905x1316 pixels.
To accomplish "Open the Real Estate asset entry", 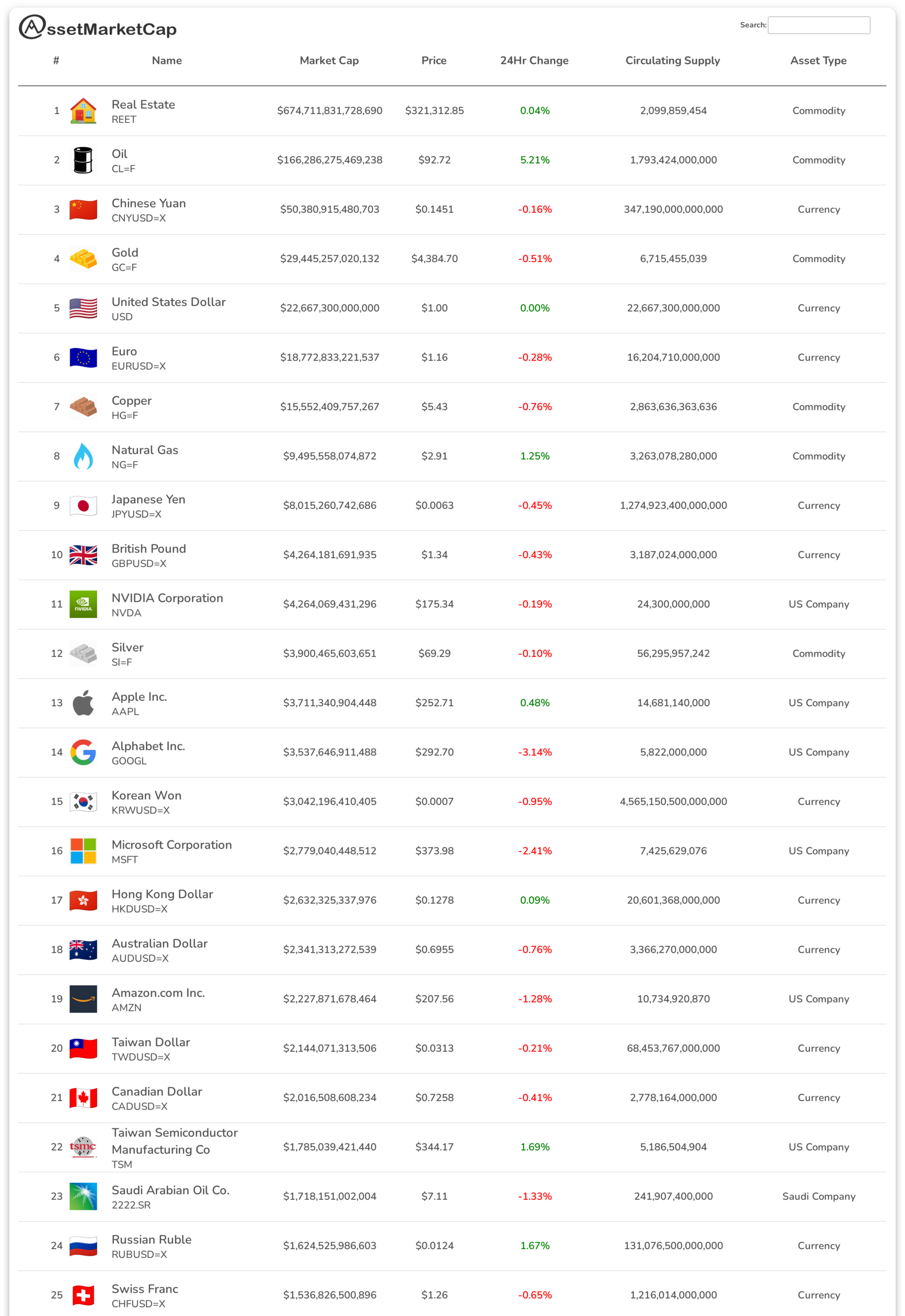I will pyautogui.click(x=143, y=104).
